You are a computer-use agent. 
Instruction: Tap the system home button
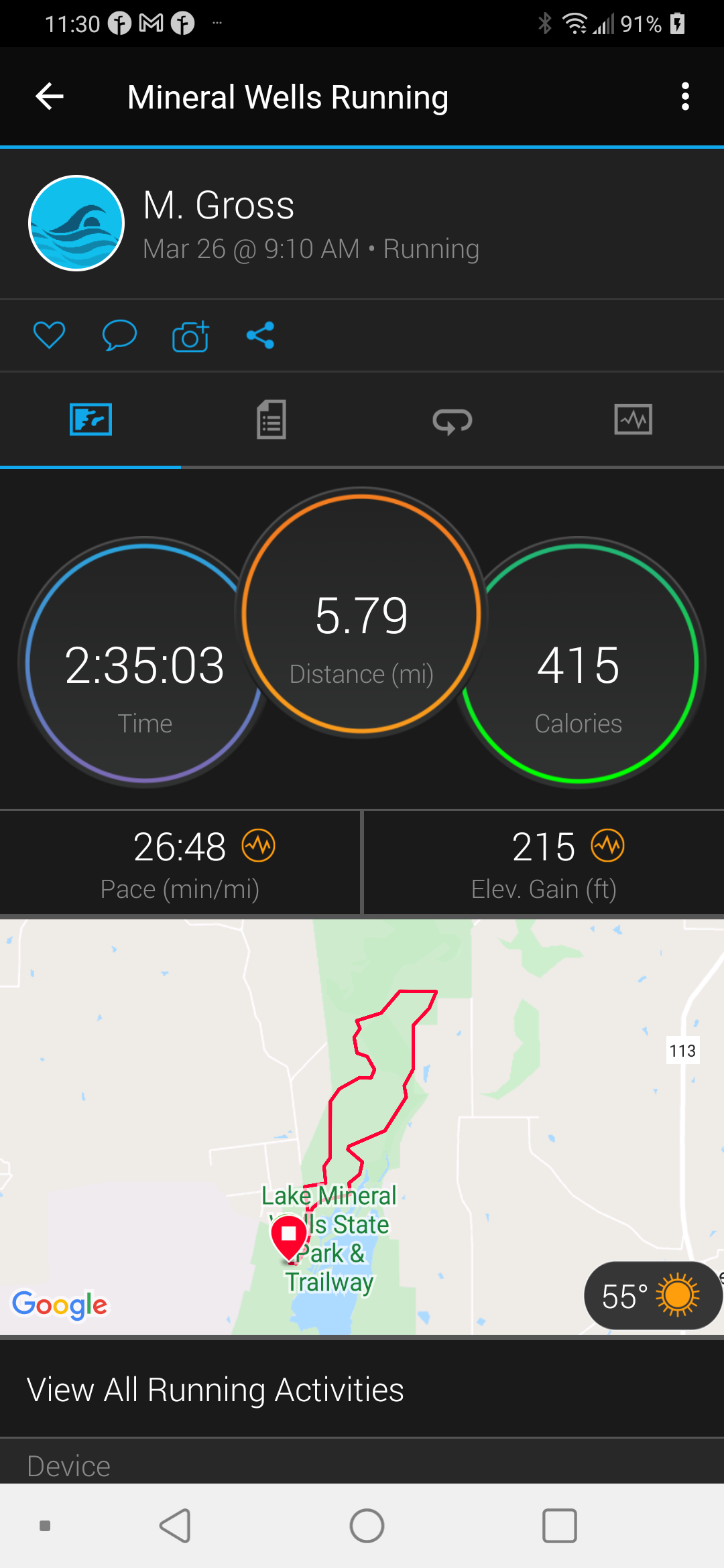click(x=367, y=1526)
